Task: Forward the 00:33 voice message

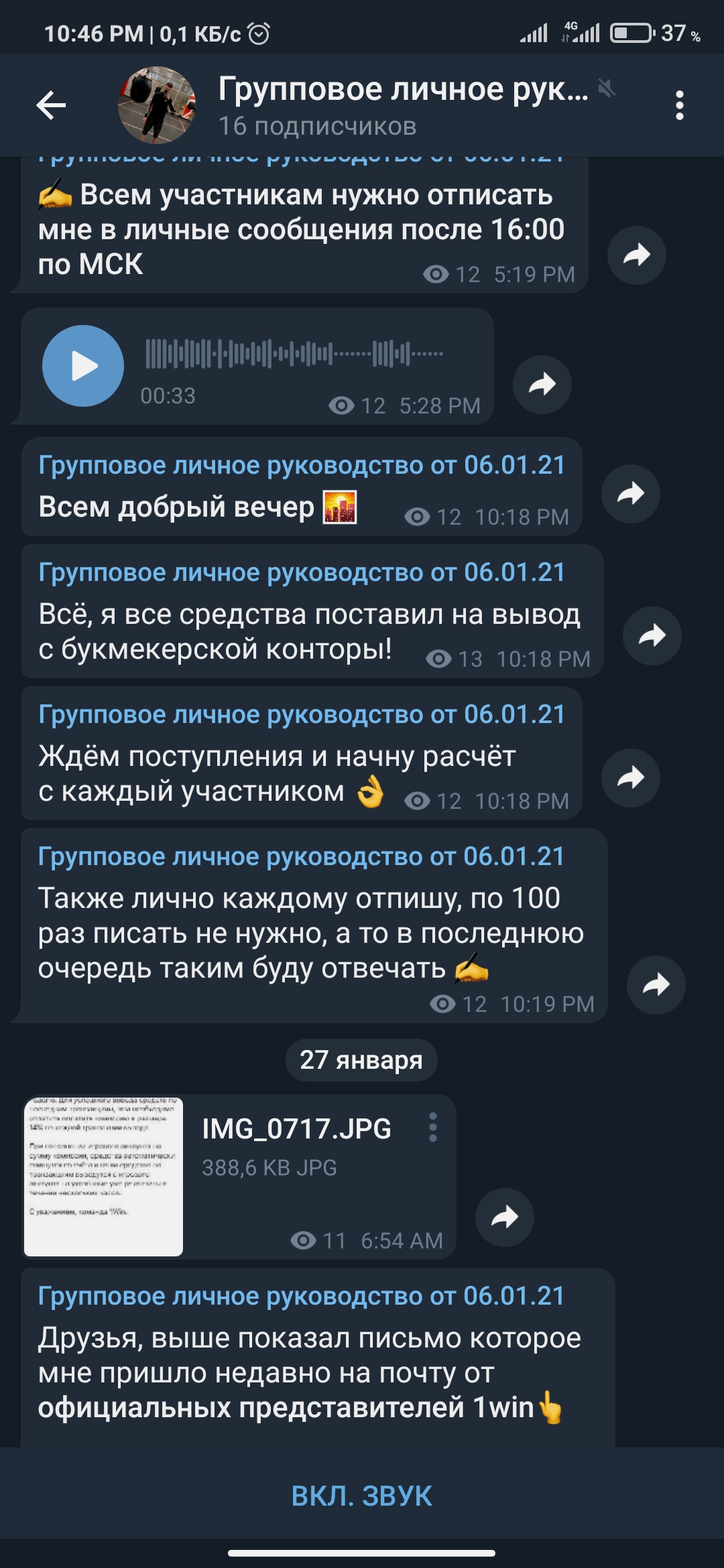Action: click(x=542, y=385)
